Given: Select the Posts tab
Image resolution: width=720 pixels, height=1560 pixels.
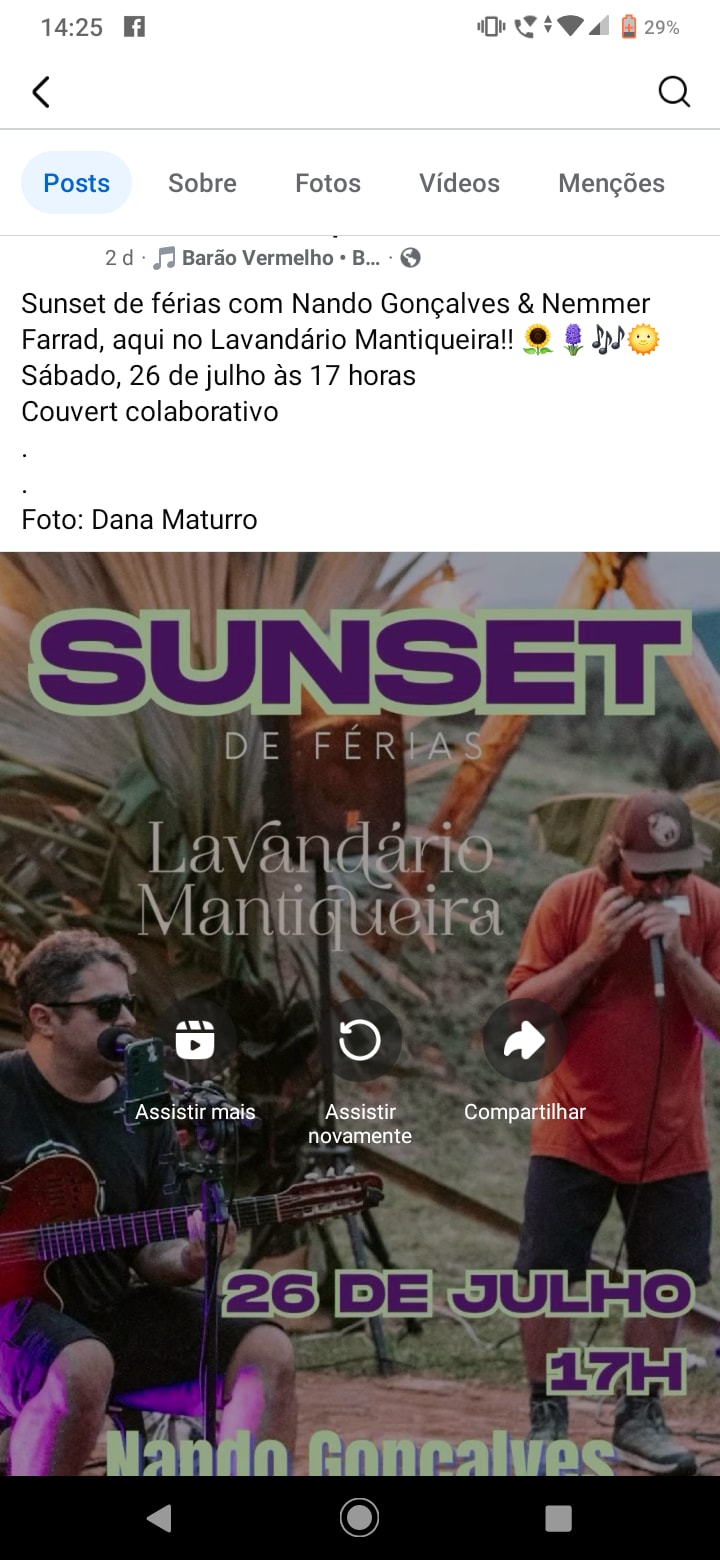Looking at the screenshot, I should tap(76, 183).
